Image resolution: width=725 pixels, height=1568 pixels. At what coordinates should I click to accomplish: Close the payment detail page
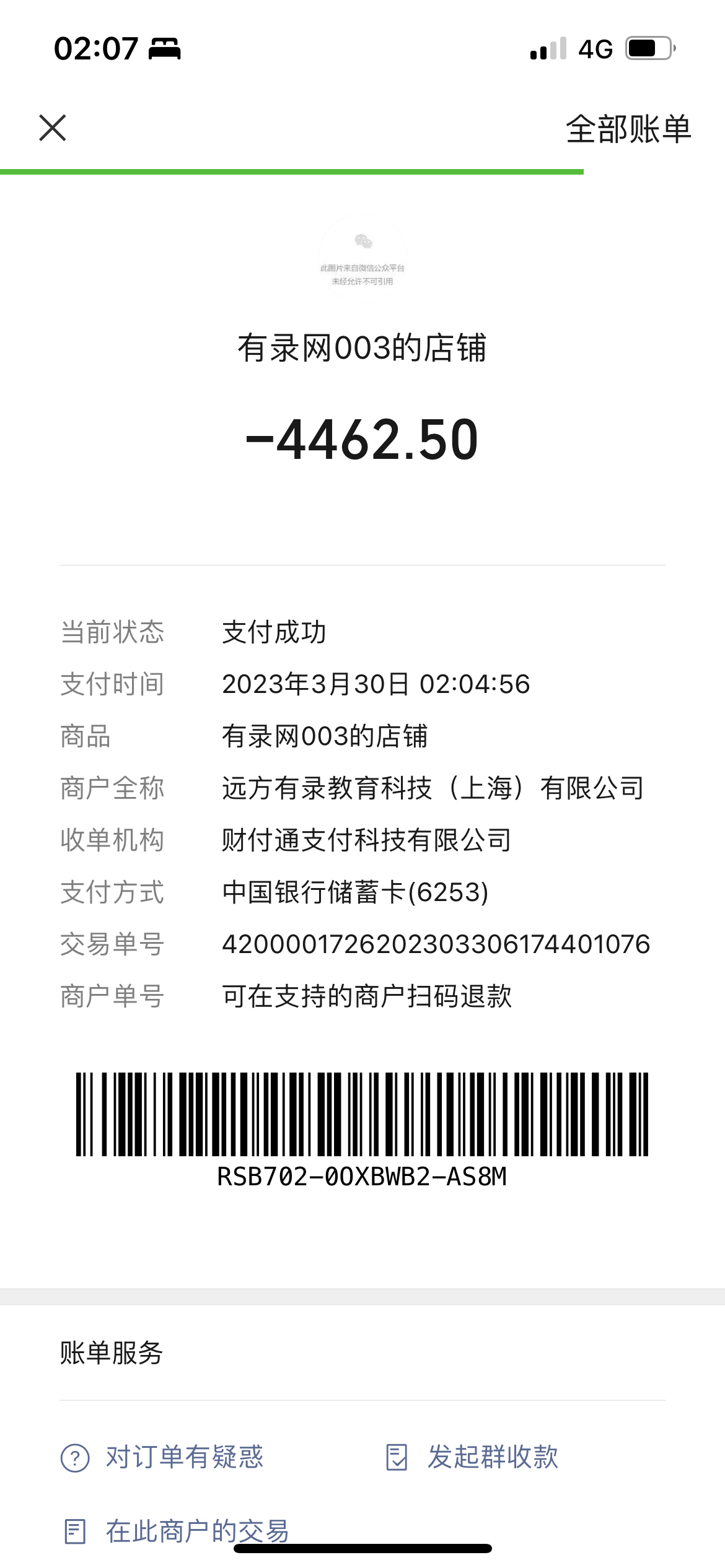[53, 128]
